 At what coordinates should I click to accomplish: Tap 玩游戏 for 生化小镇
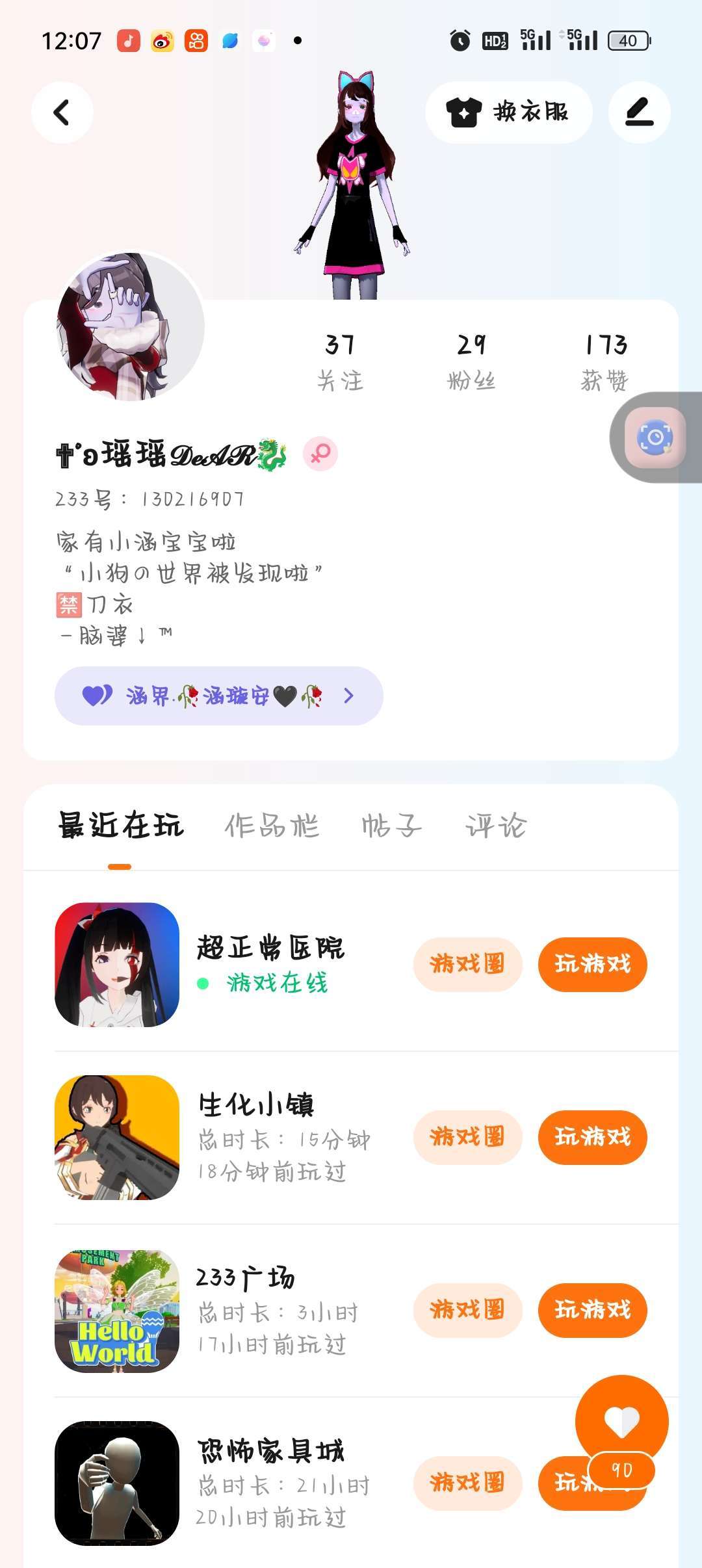click(592, 1137)
